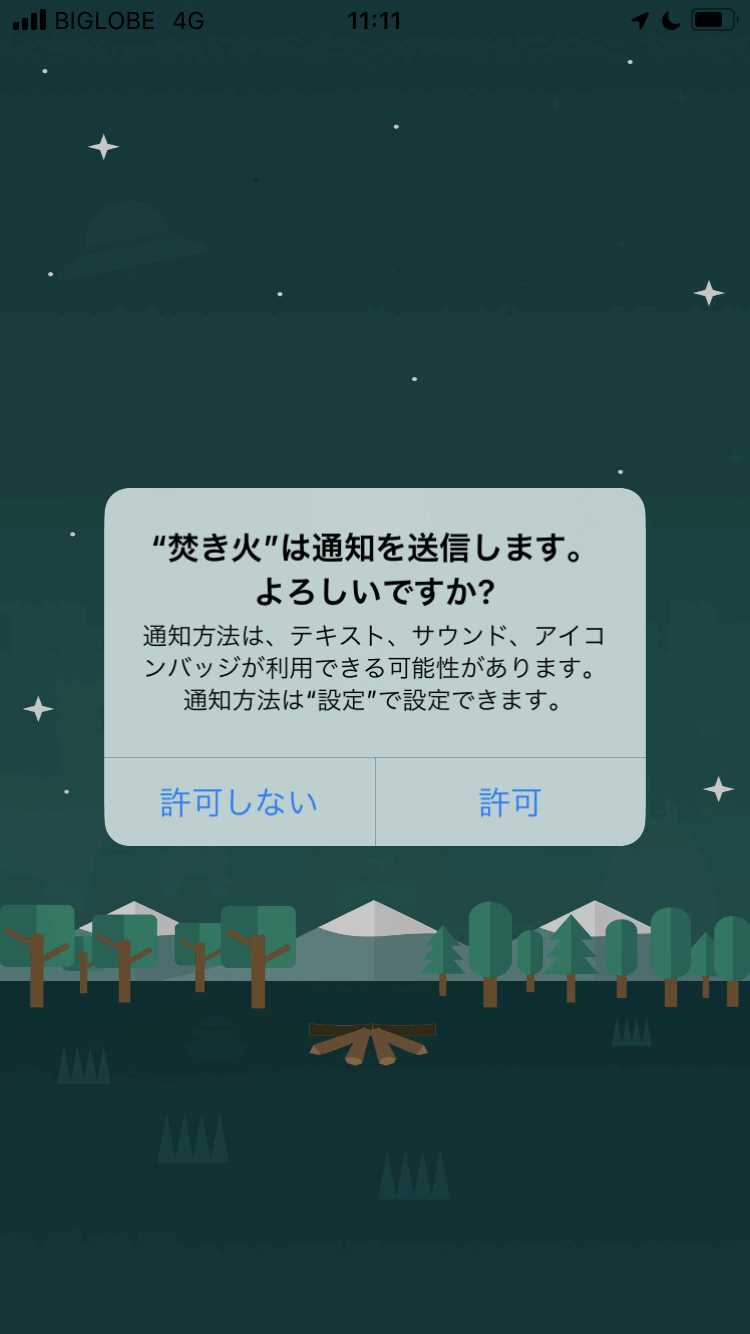Tap the cellular signal bars
This screenshot has height=1334, width=750.
[x=28, y=21]
